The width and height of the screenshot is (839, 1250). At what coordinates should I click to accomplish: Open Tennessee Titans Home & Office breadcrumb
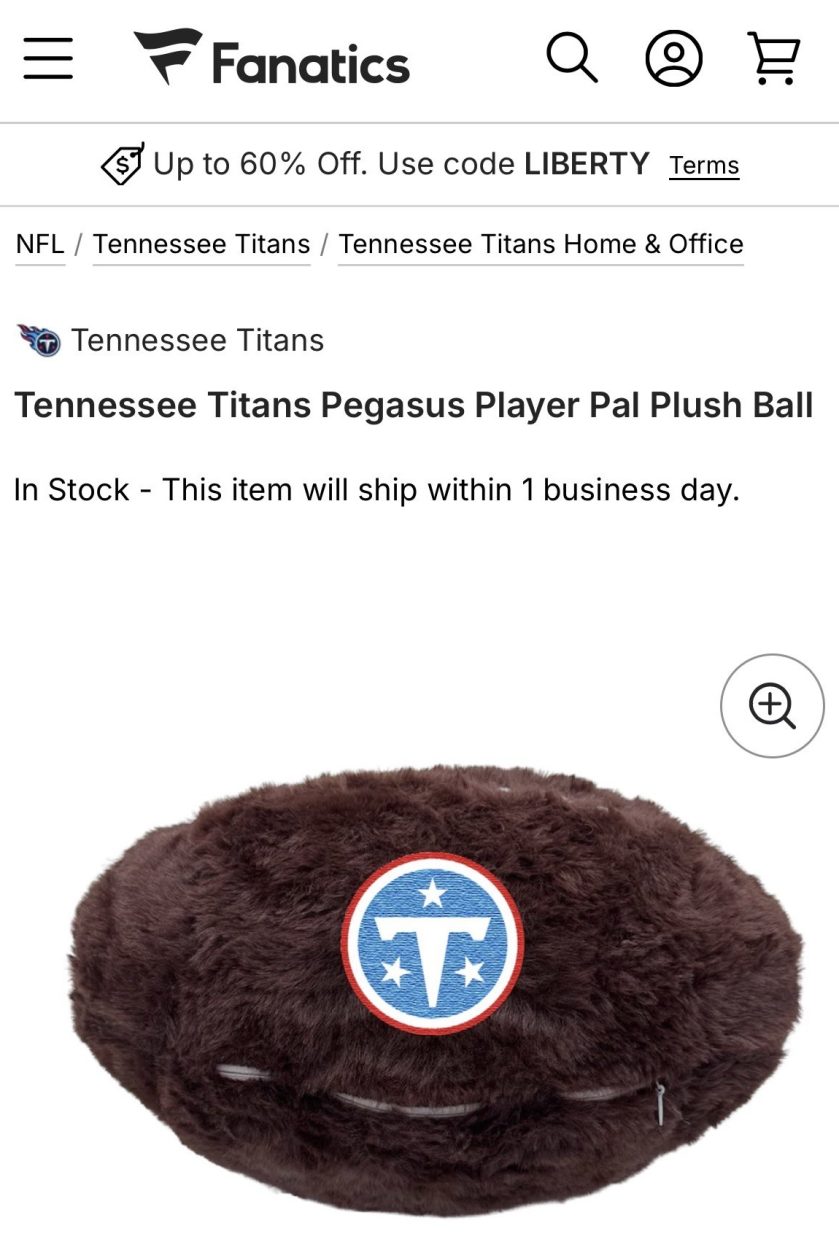(540, 245)
